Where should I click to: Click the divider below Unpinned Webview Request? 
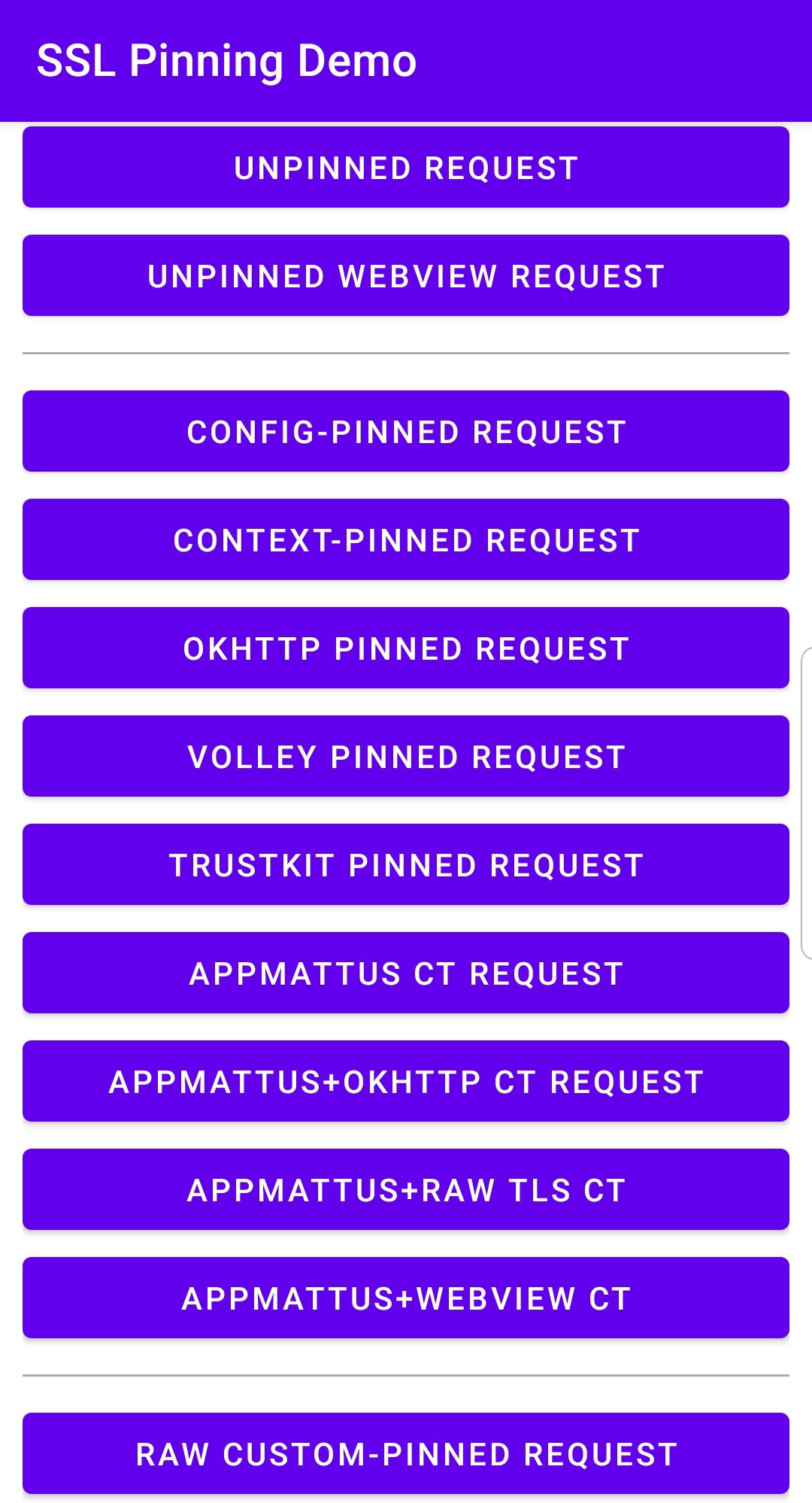406,350
